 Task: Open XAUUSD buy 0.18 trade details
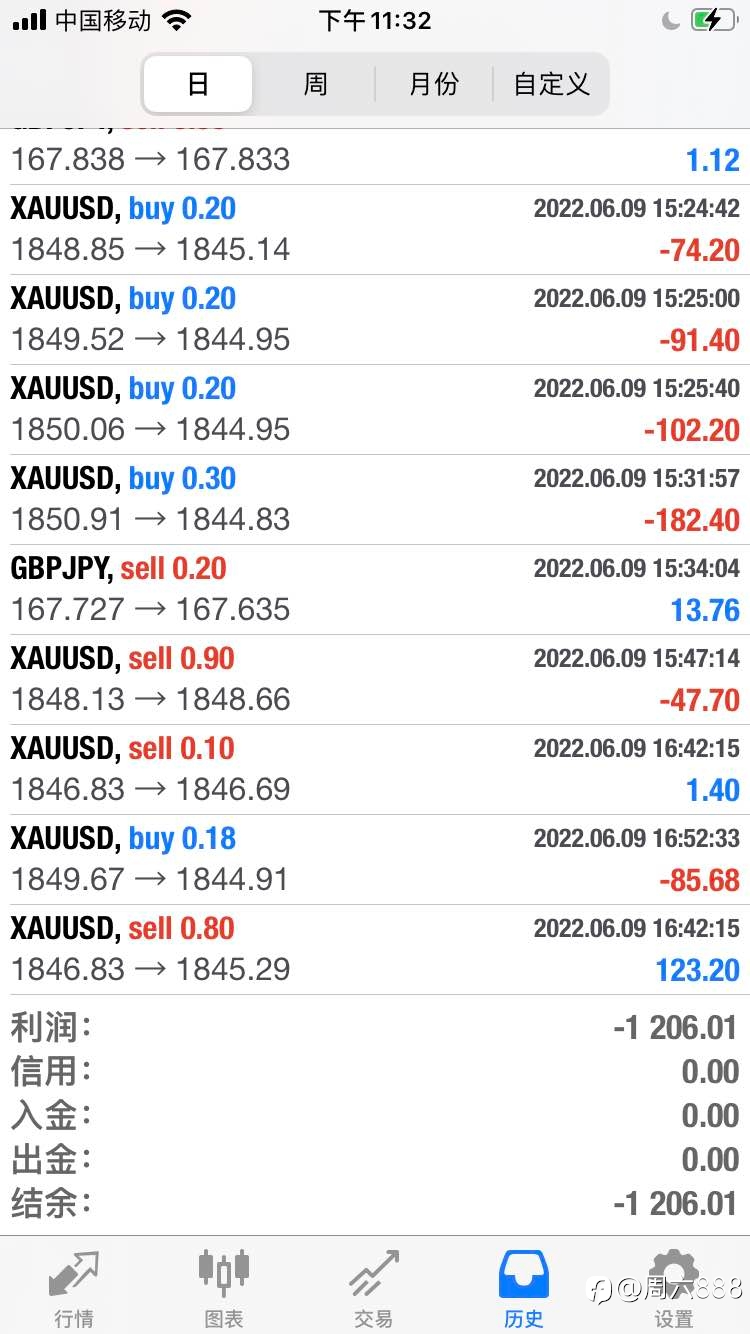[x=375, y=860]
